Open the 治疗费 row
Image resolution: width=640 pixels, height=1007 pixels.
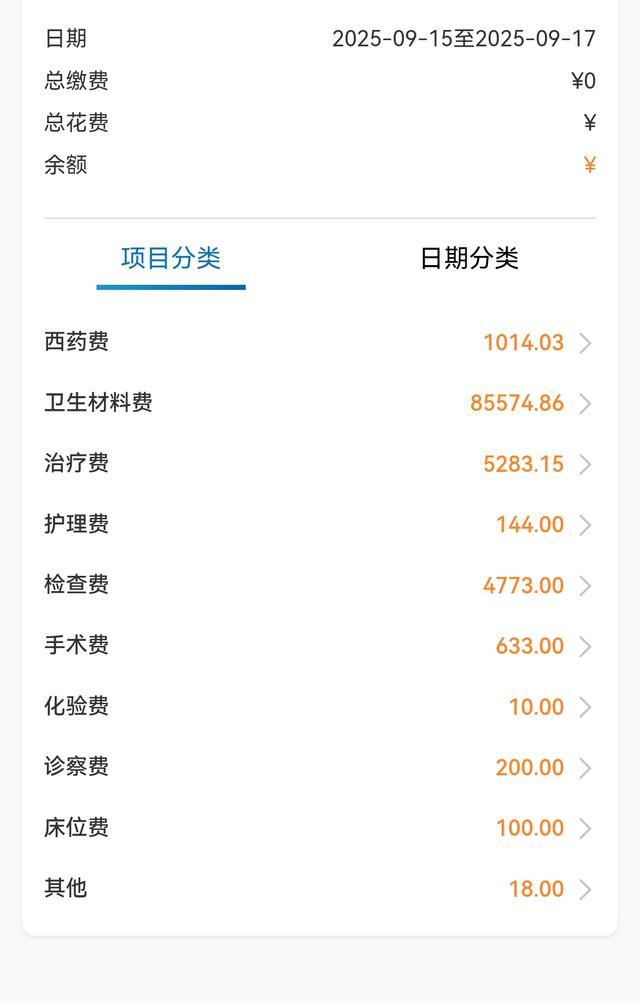320,464
